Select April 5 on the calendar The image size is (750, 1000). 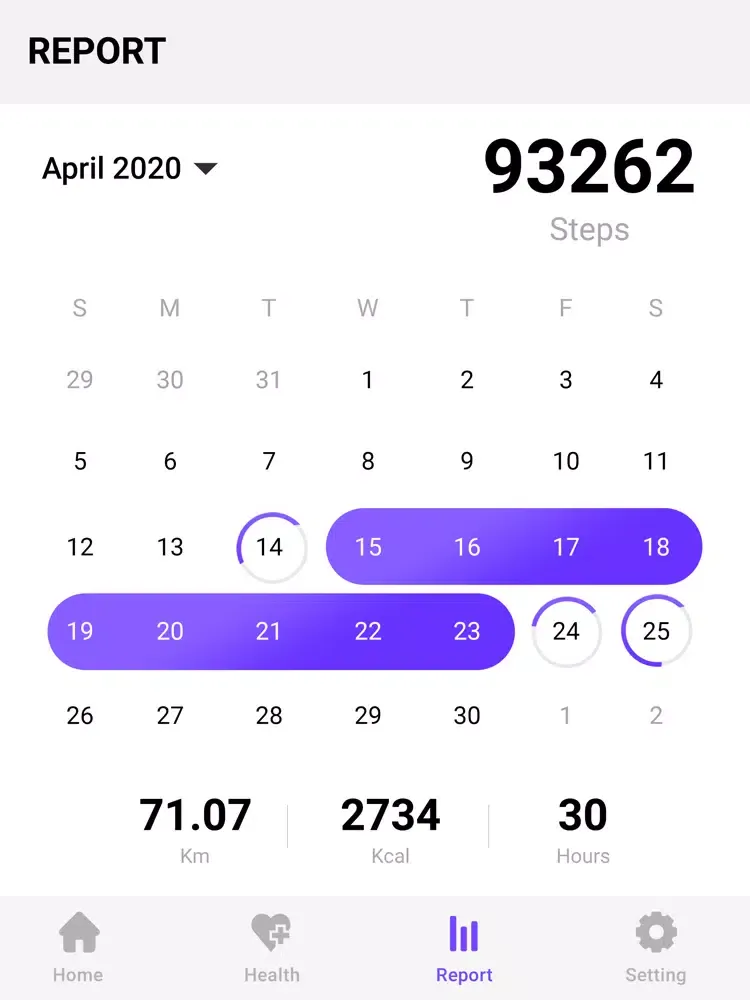[80, 461]
